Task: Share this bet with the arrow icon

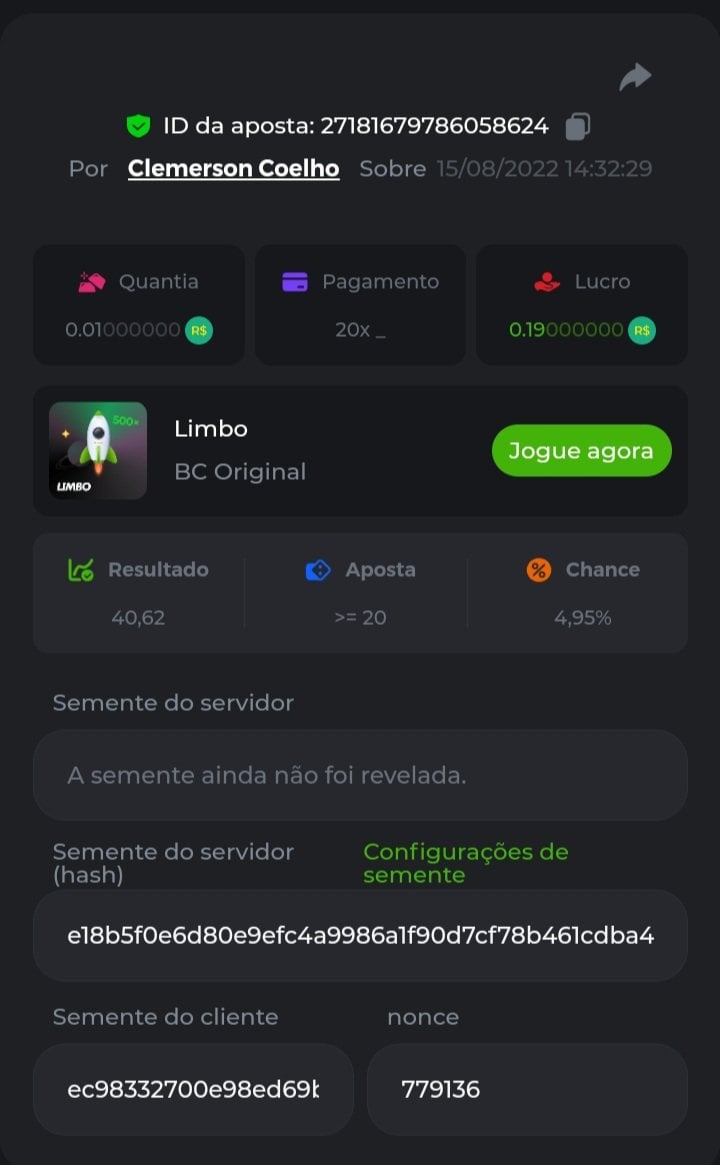Action: [x=635, y=77]
